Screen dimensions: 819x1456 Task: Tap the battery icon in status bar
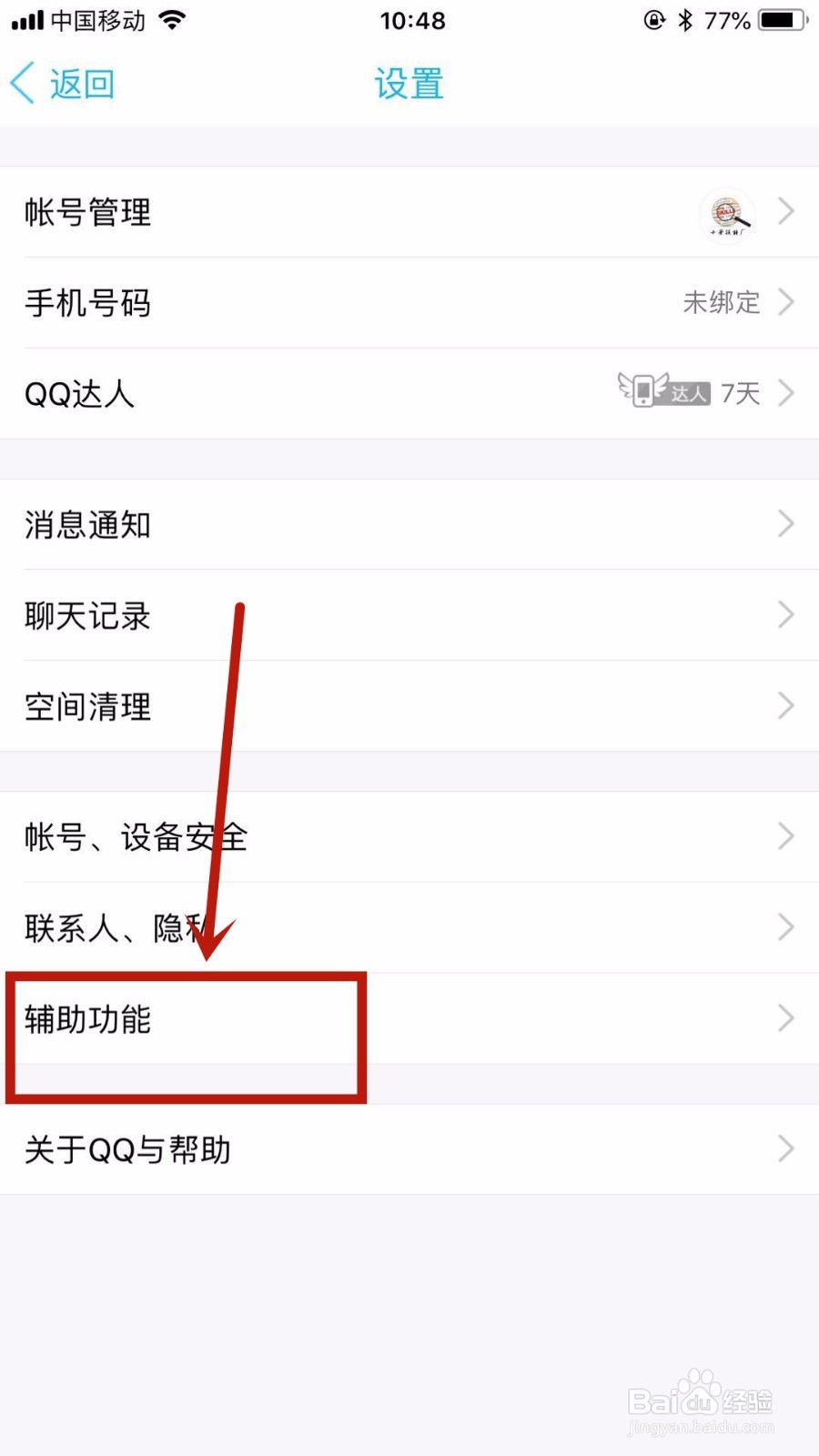tap(778, 18)
